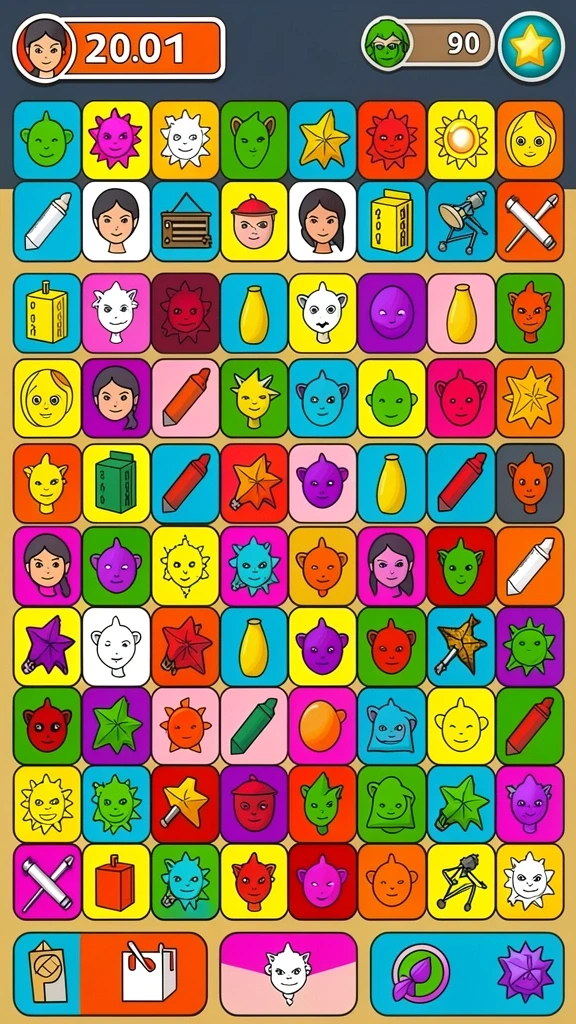
Task: Use the white bag booster on orange
Action: click(144, 973)
